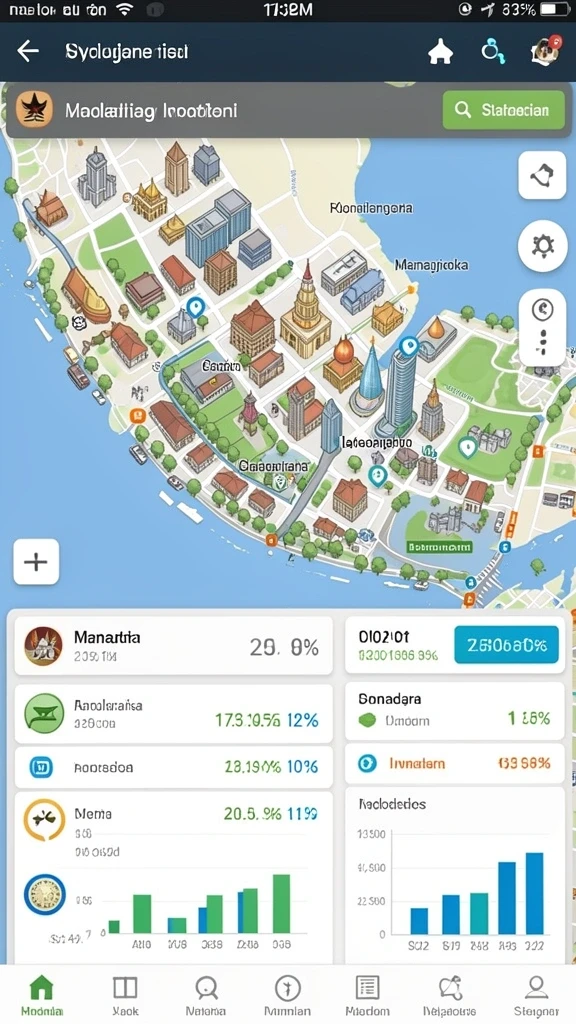The width and height of the screenshot is (576, 1024).
Task: Tap the green search button in the banner
Action: (504, 110)
